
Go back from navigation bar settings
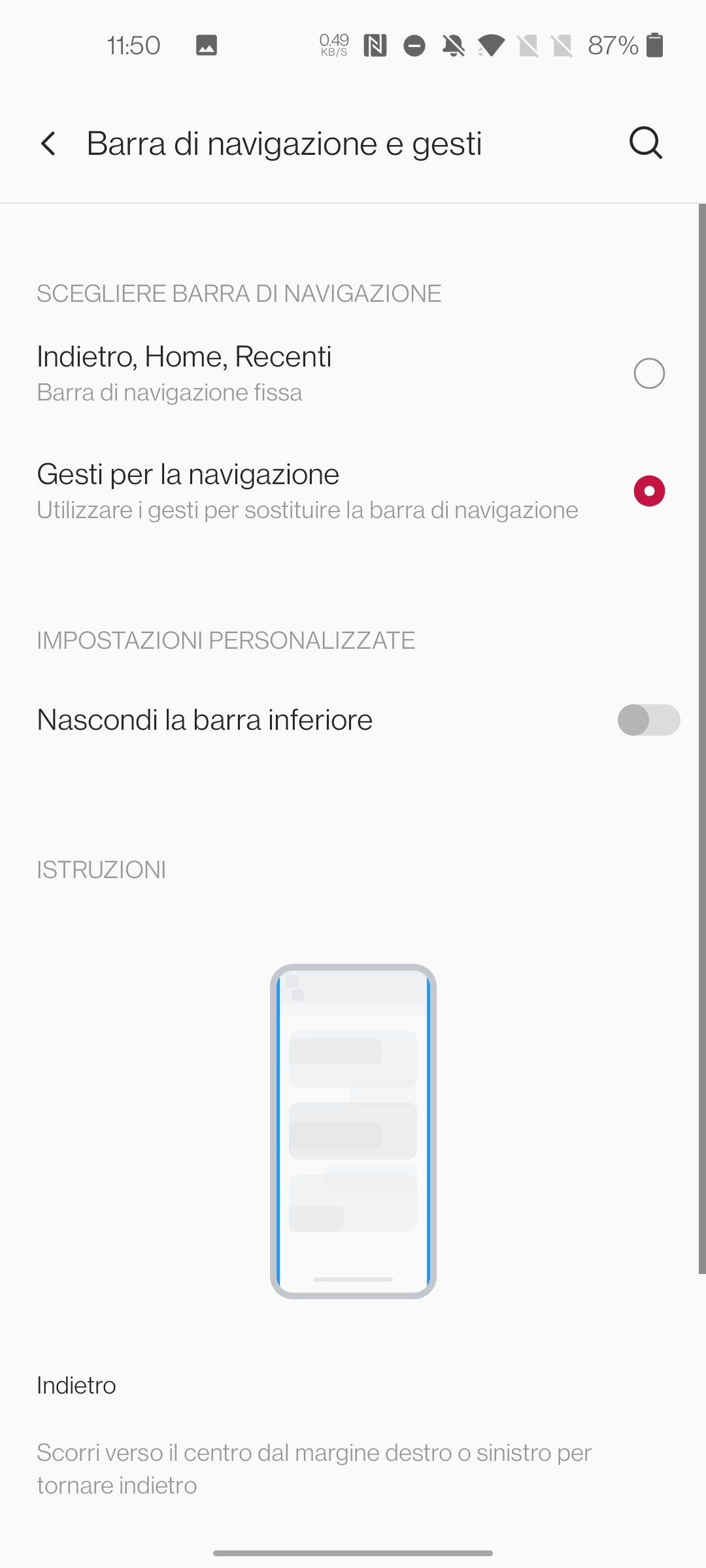[49, 144]
